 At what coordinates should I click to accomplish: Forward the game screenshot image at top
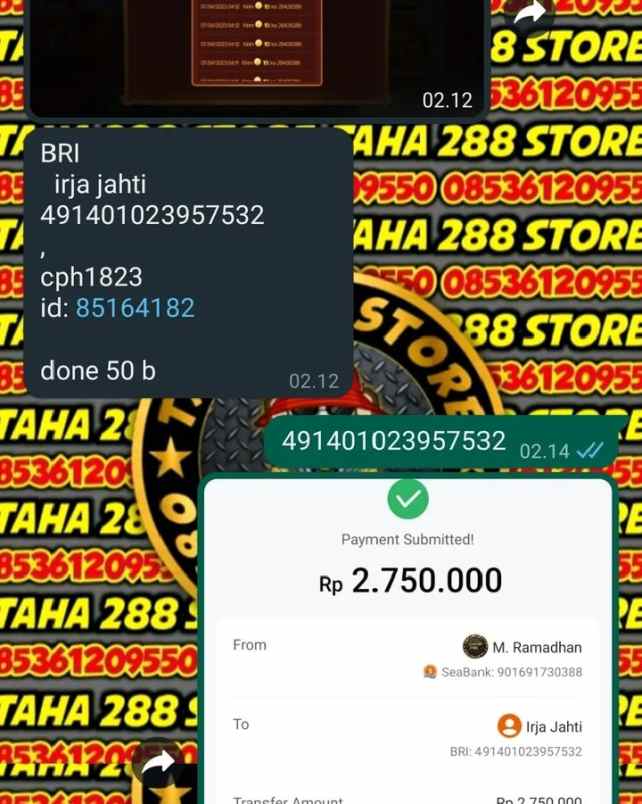pos(531,14)
